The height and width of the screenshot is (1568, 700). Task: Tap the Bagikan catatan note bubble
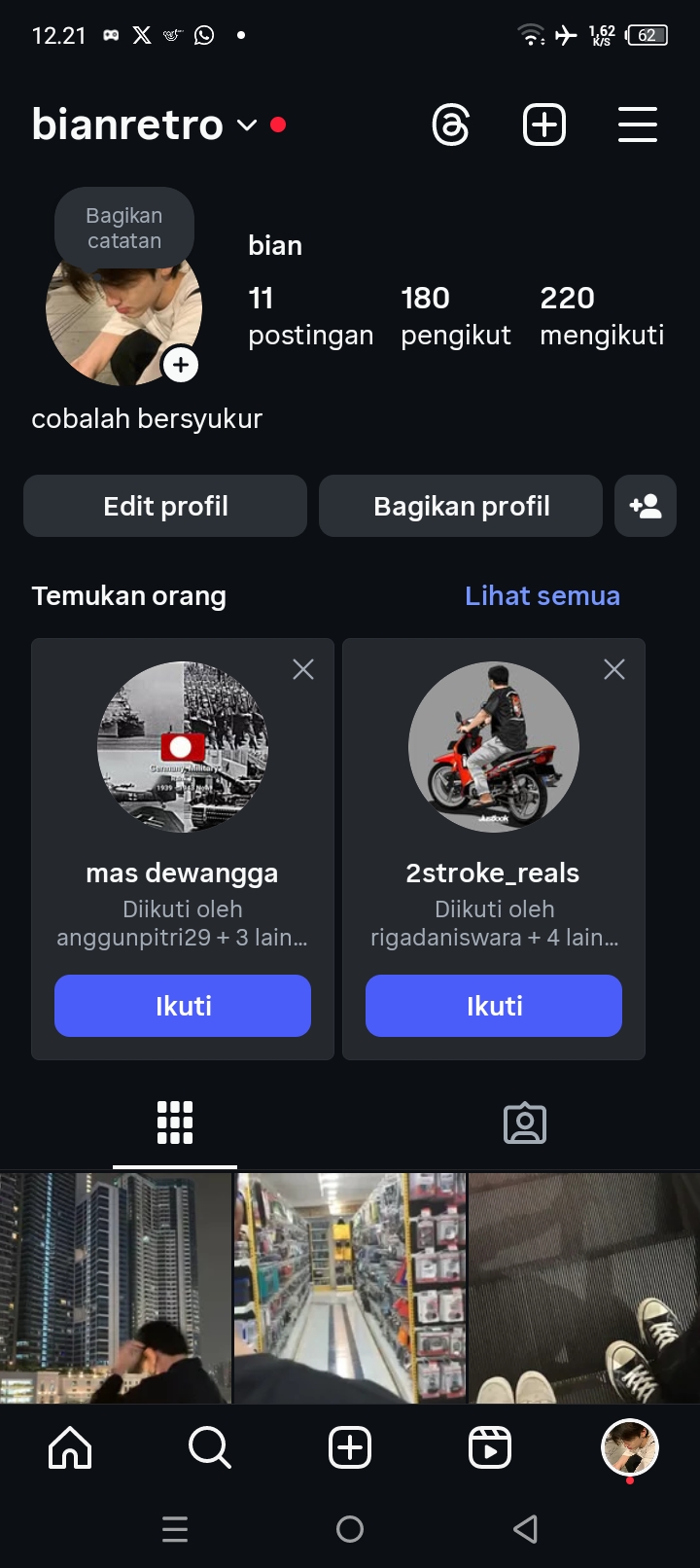tap(124, 229)
